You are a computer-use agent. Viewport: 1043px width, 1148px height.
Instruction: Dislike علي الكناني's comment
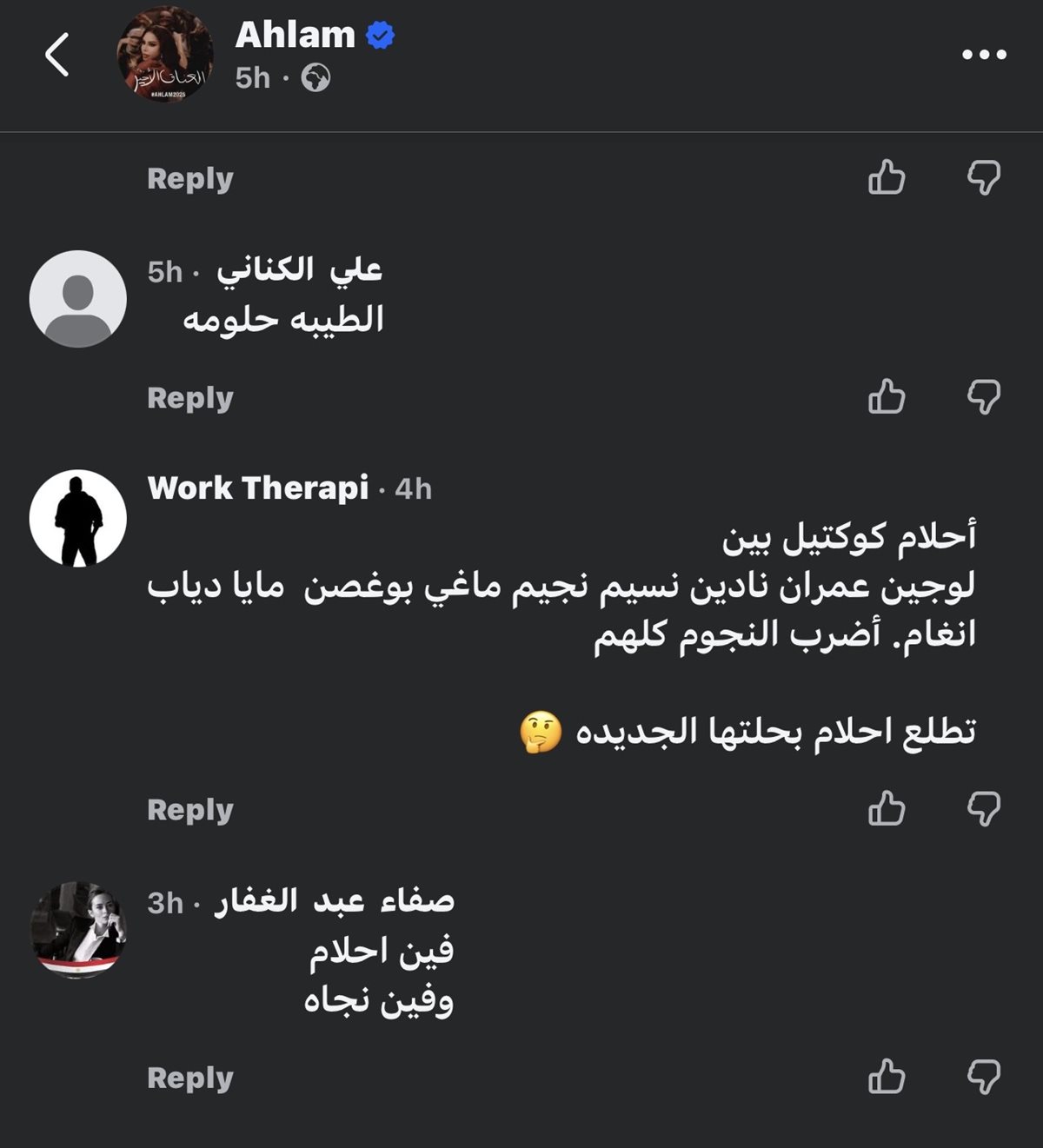(984, 397)
